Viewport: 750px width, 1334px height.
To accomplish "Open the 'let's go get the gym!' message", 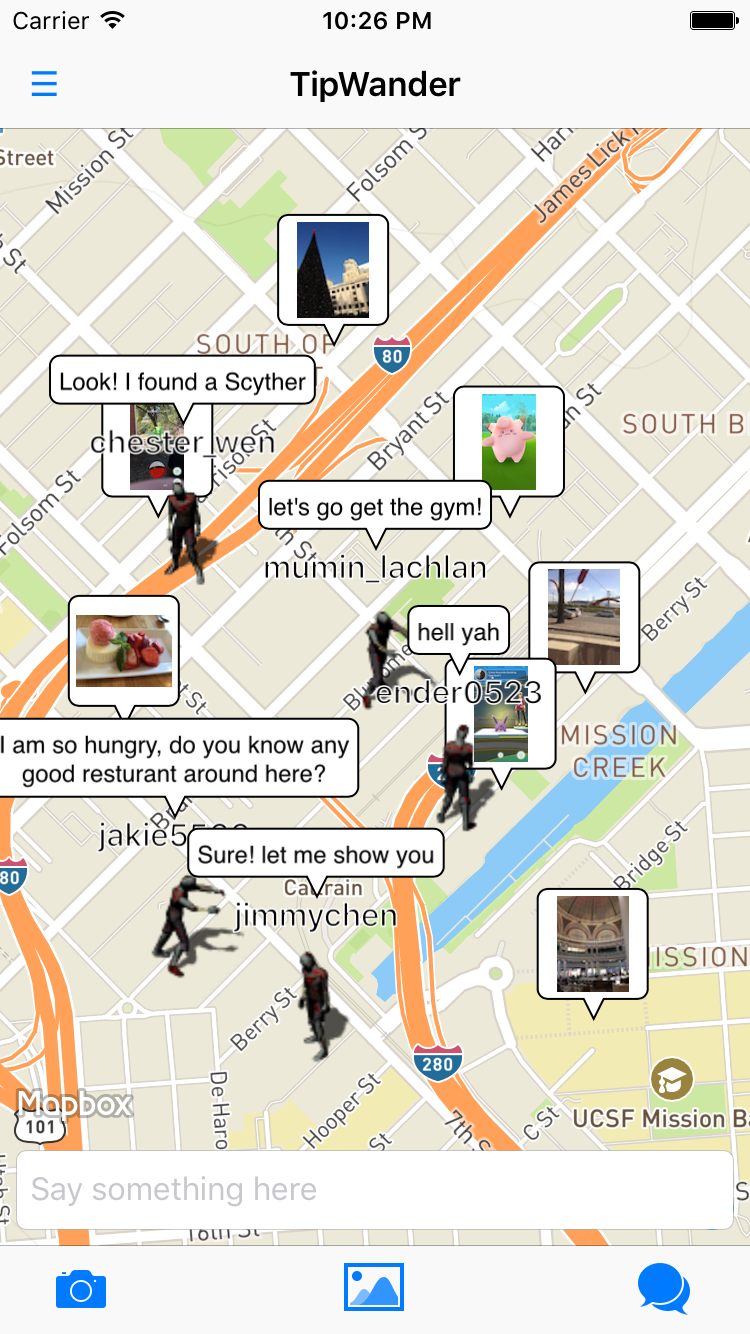I will click(x=375, y=507).
